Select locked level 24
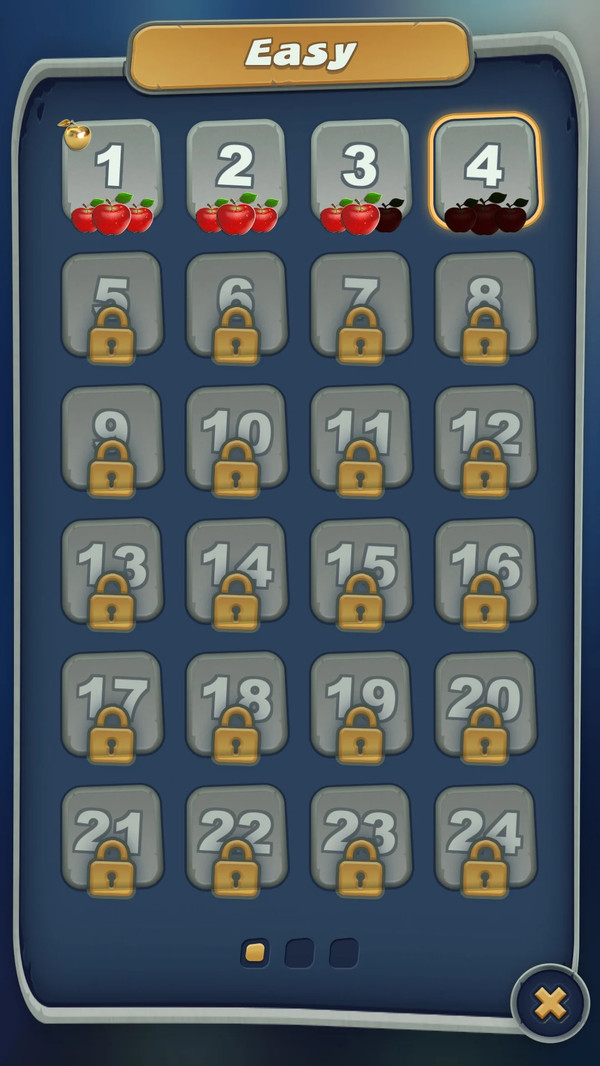Viewport: 600px width, 1066px height. click(485, 838)
